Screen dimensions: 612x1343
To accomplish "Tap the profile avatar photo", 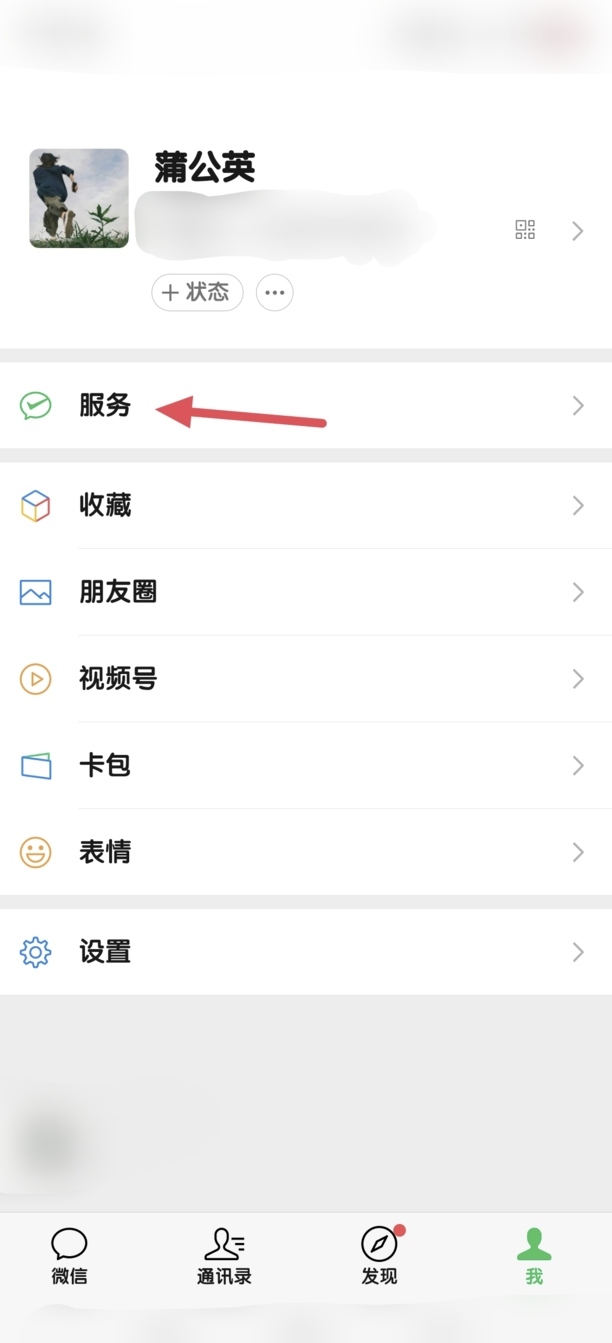I will (79, 198).
